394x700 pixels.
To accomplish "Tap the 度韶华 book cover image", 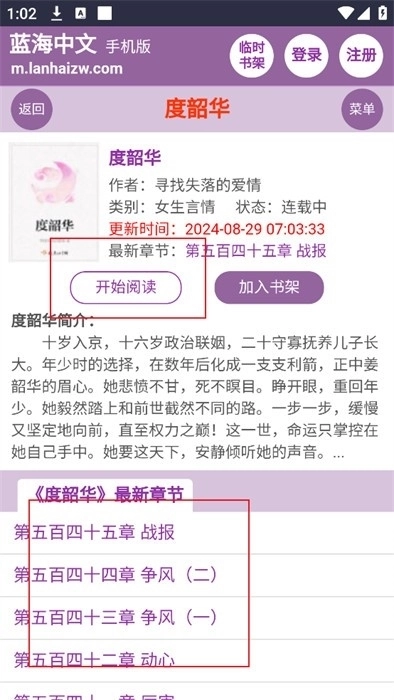I will [x=54, y=202].
